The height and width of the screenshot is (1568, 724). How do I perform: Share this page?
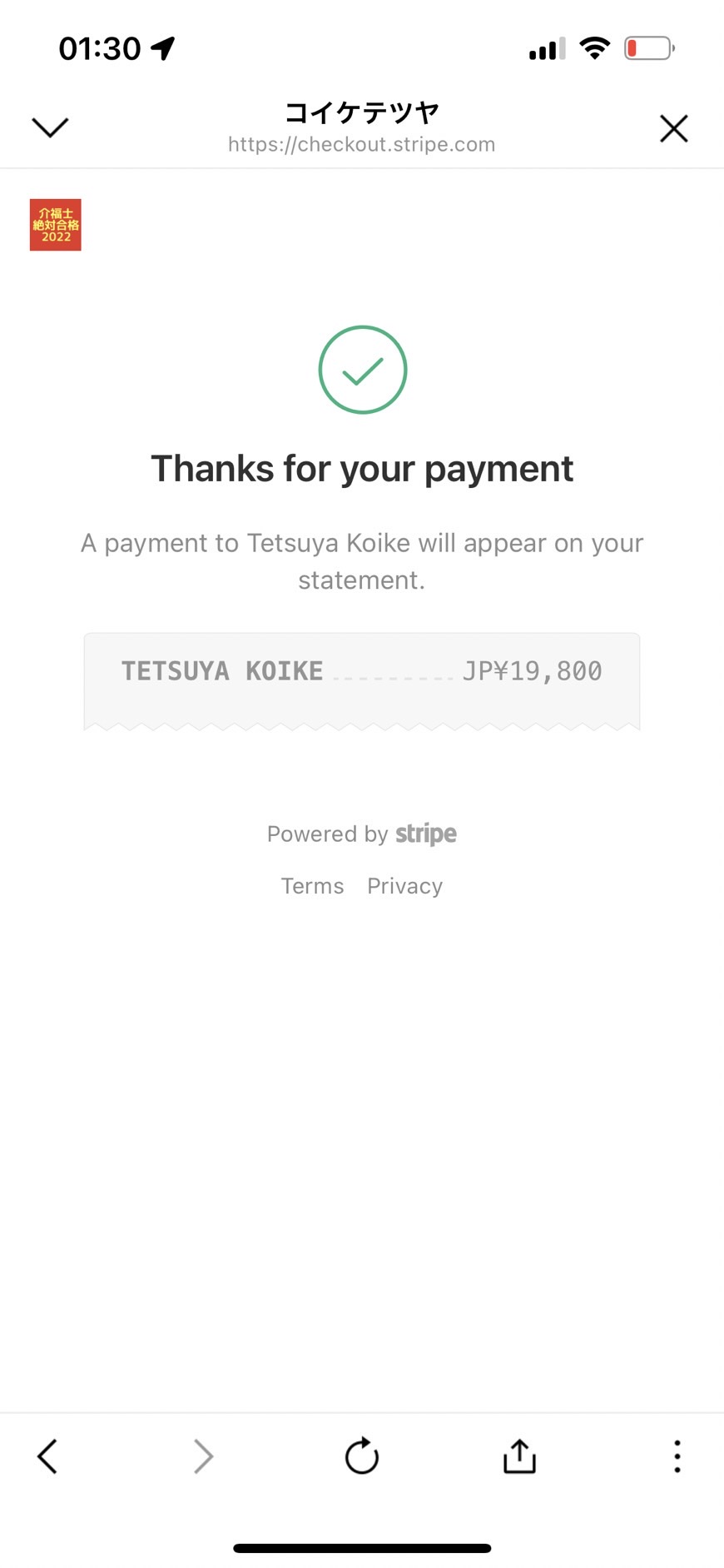click(x=519, y=1456)
